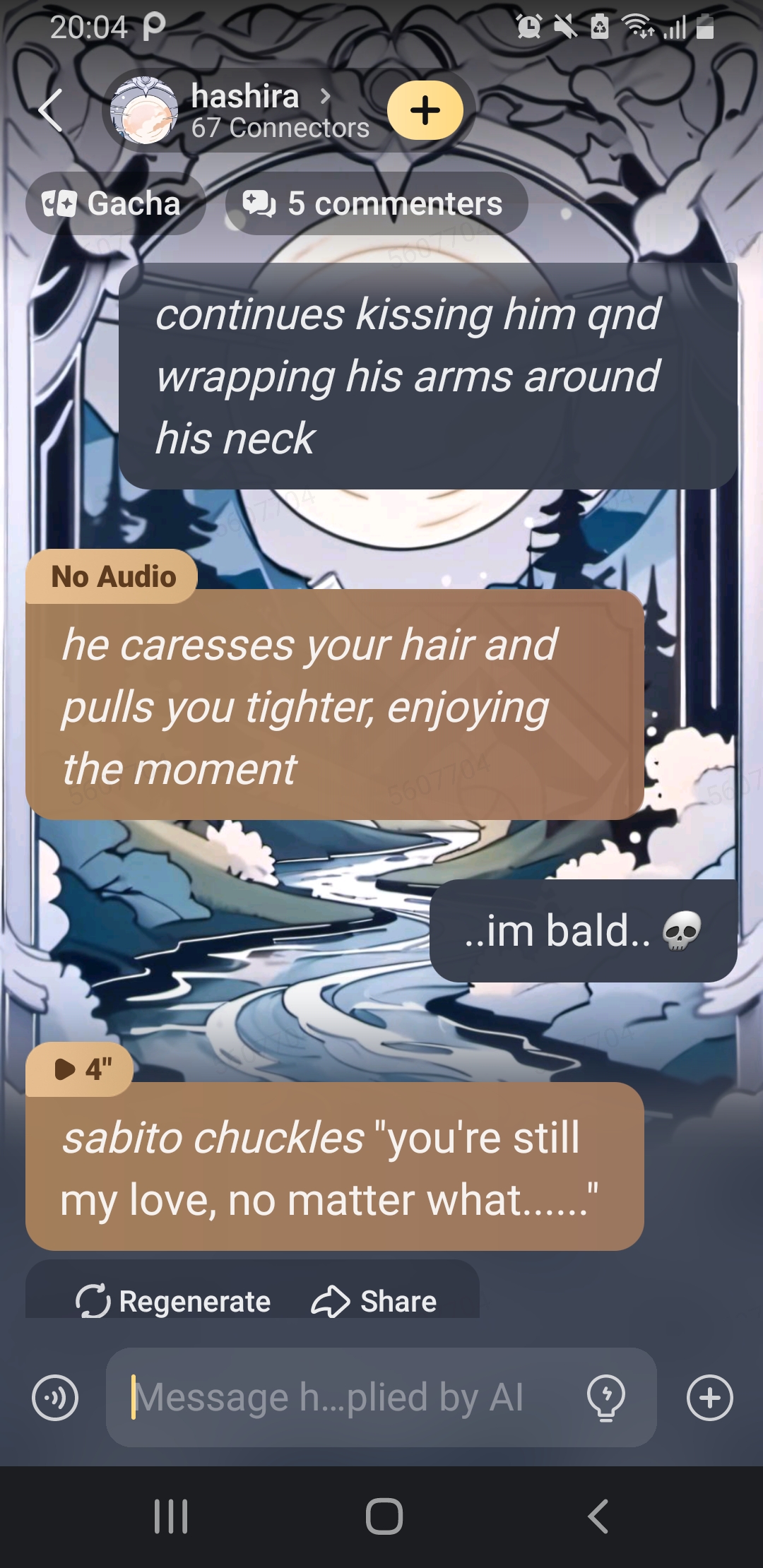
Task: Open the hashira character profile
Action: (x=244, y=111)
